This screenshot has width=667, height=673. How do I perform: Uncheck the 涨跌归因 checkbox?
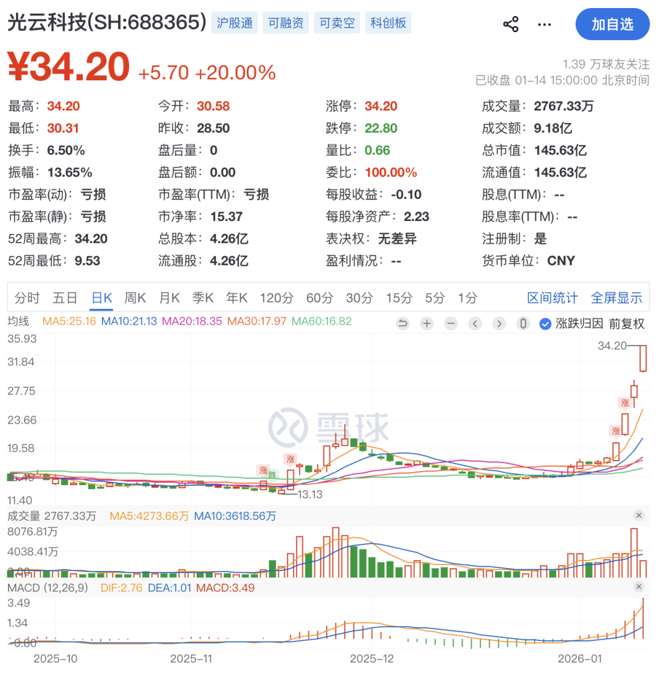pyautogui.click(x=545, y=323)
